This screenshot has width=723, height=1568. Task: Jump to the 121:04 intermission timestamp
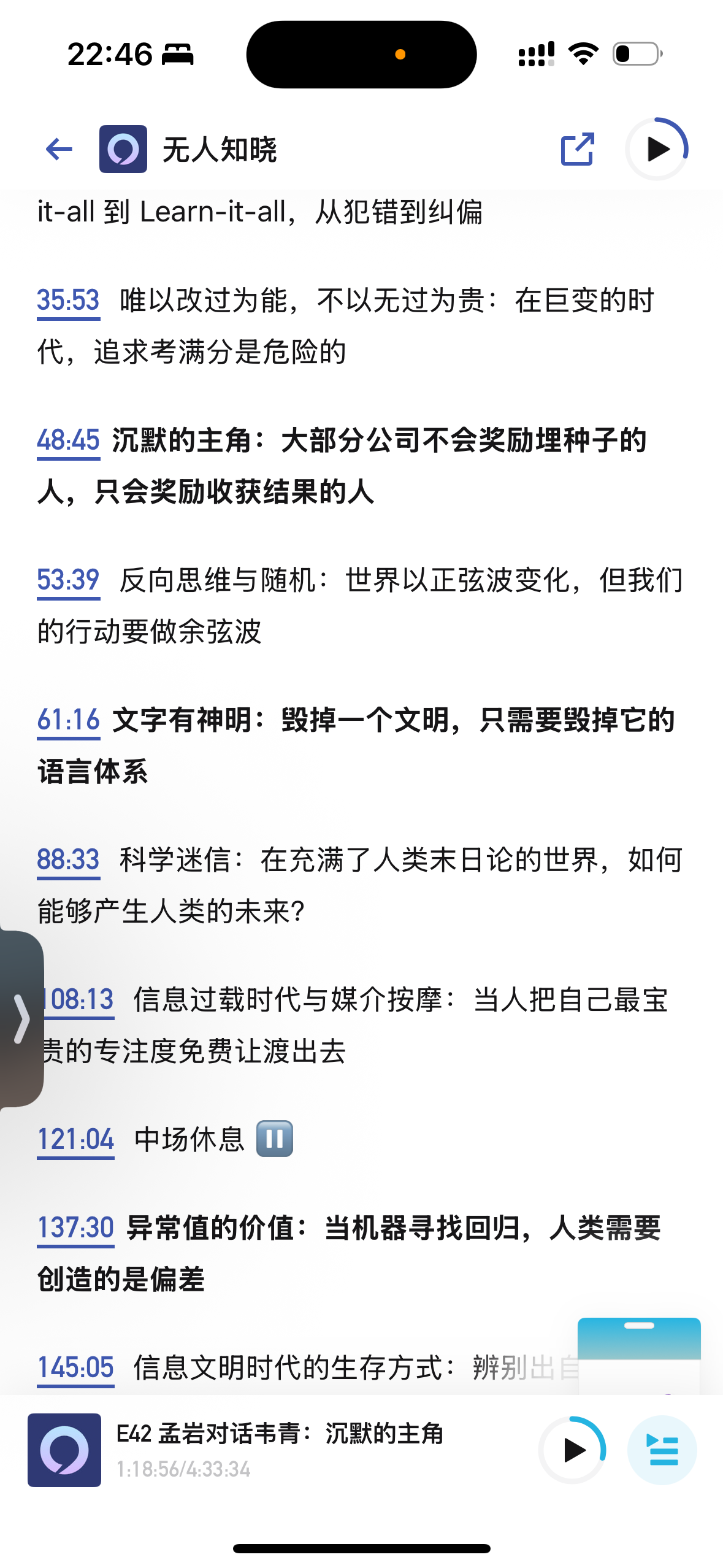[x=76, y=1140]
